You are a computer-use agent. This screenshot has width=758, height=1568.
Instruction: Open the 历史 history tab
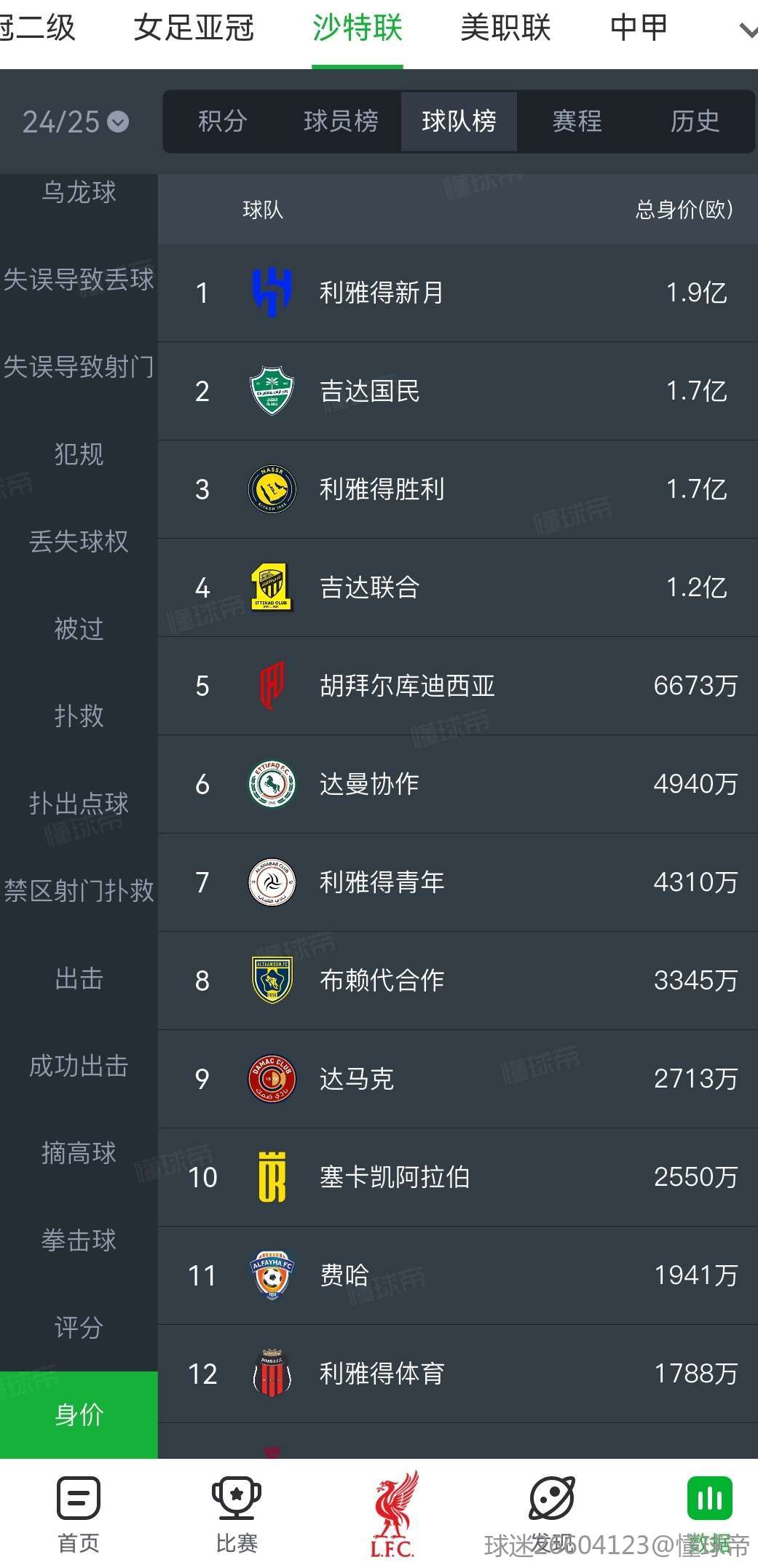tap(695, 121)
